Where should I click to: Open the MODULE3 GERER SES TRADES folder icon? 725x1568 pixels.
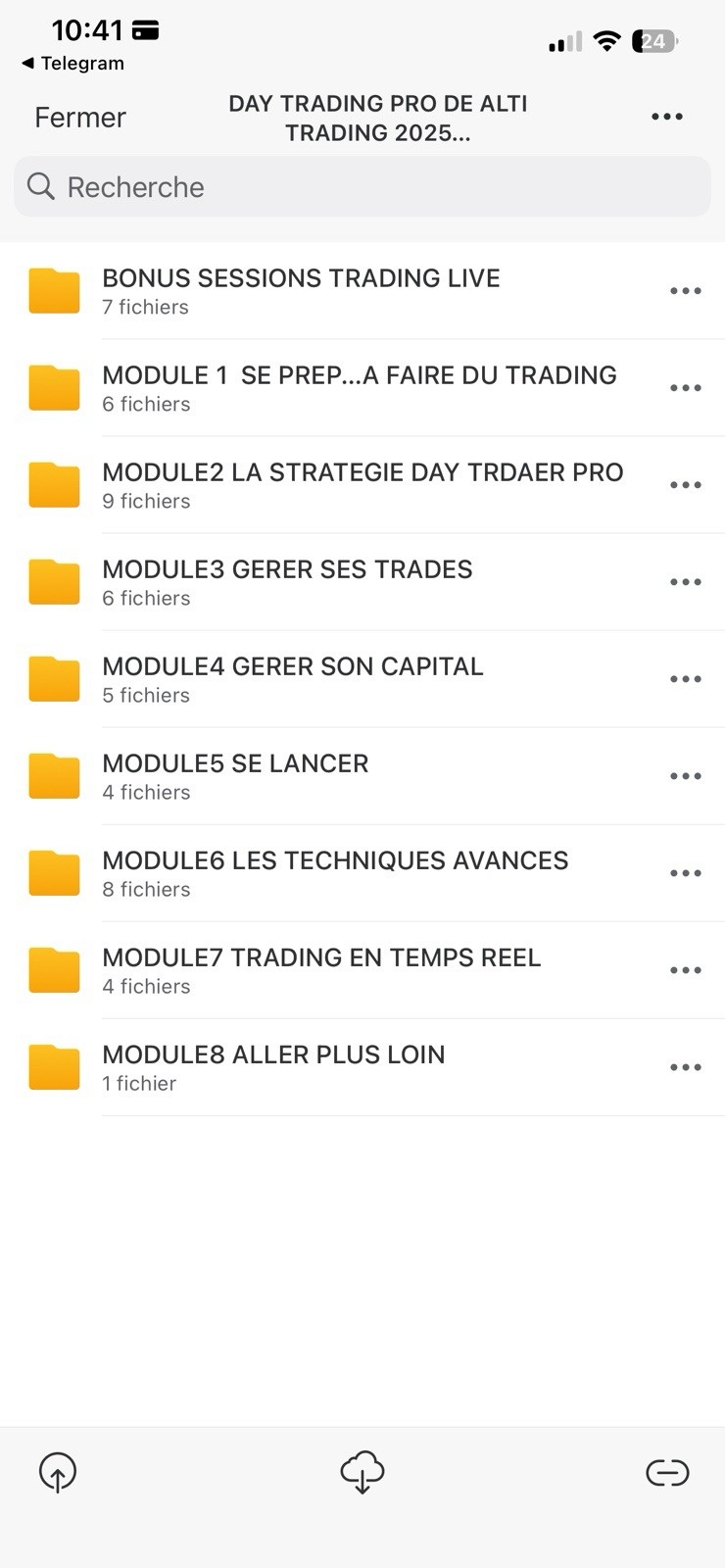pyautogui.click(x=54, y=581)
